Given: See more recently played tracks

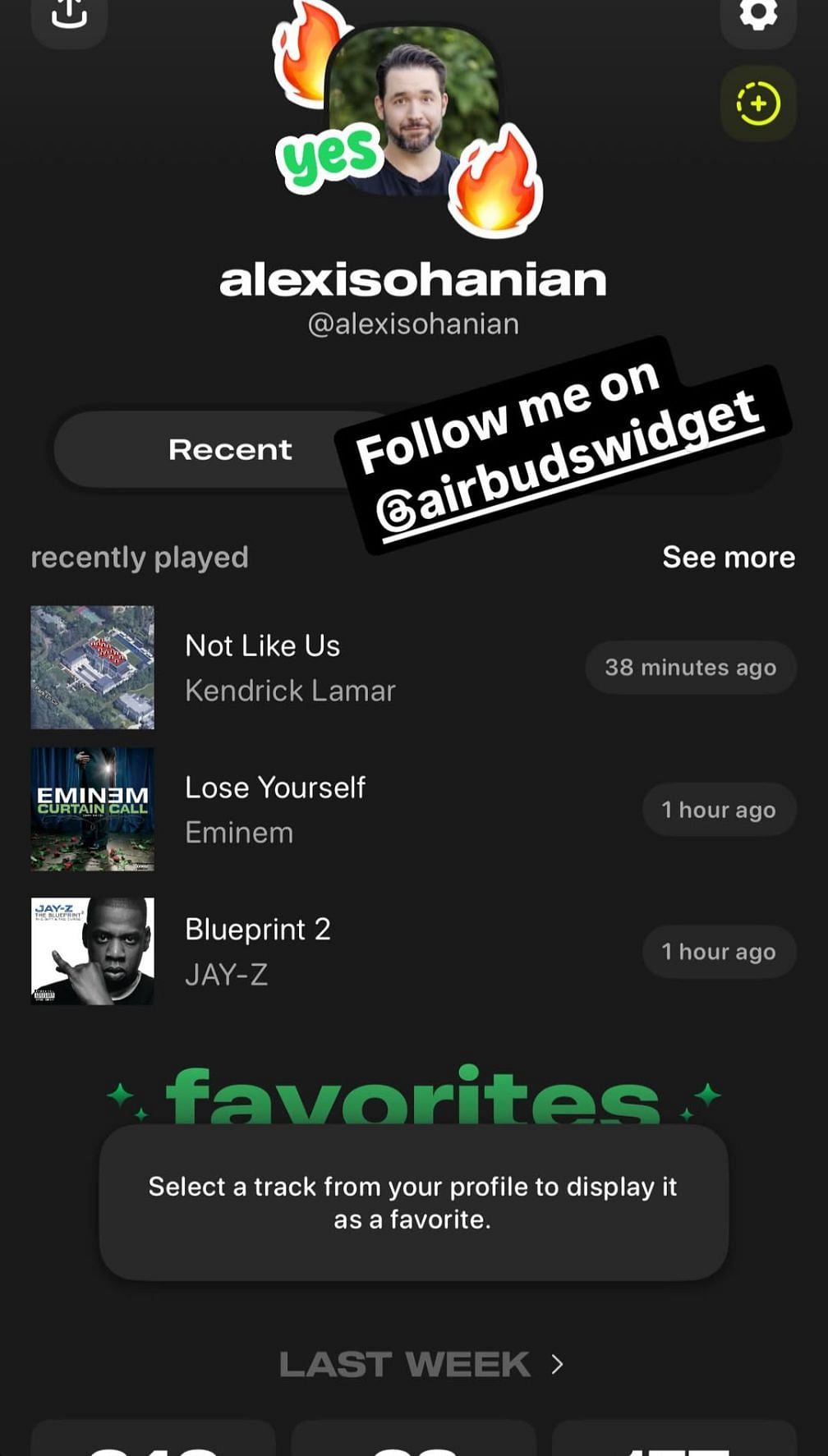Looking at the screenshot, I should pos(728,557).
